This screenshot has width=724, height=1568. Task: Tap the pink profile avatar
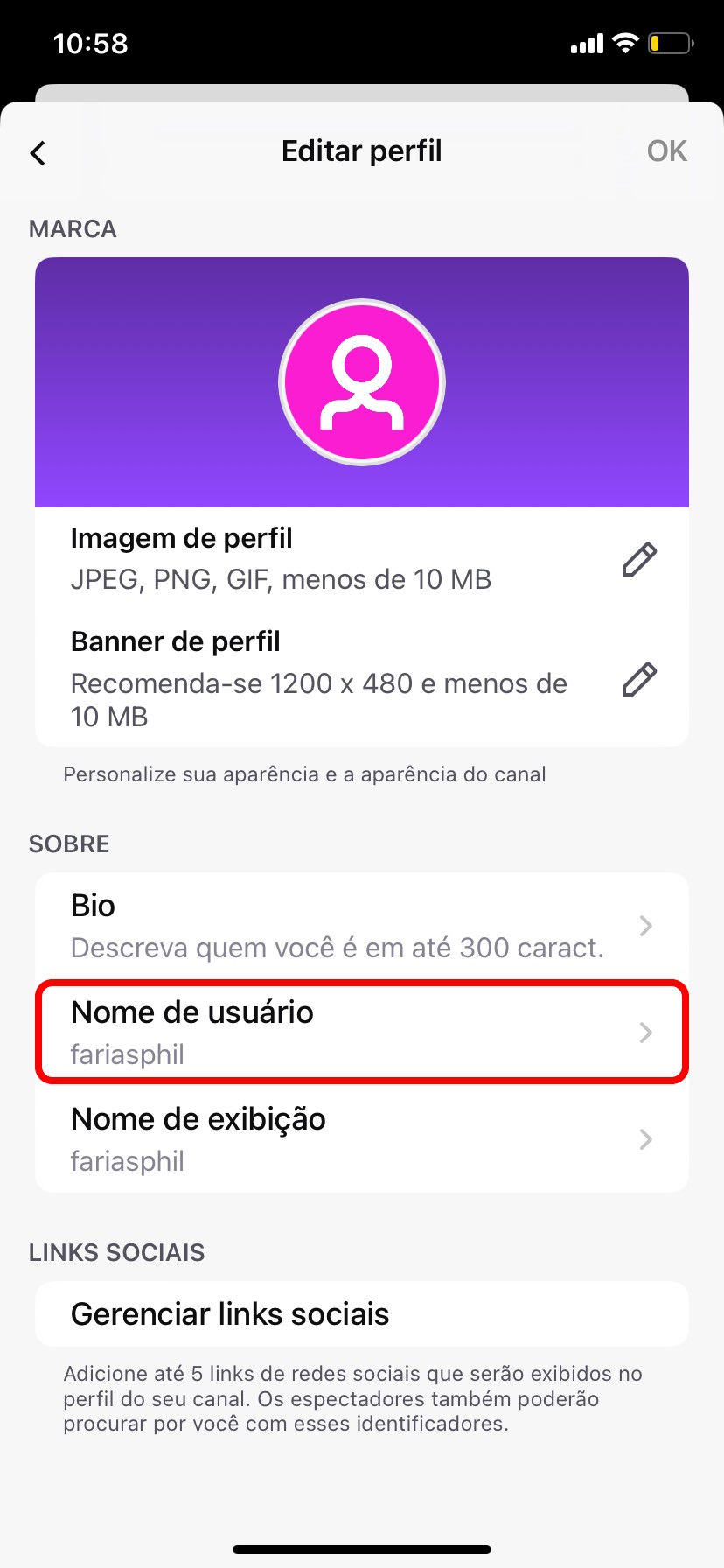pos(362,382)
